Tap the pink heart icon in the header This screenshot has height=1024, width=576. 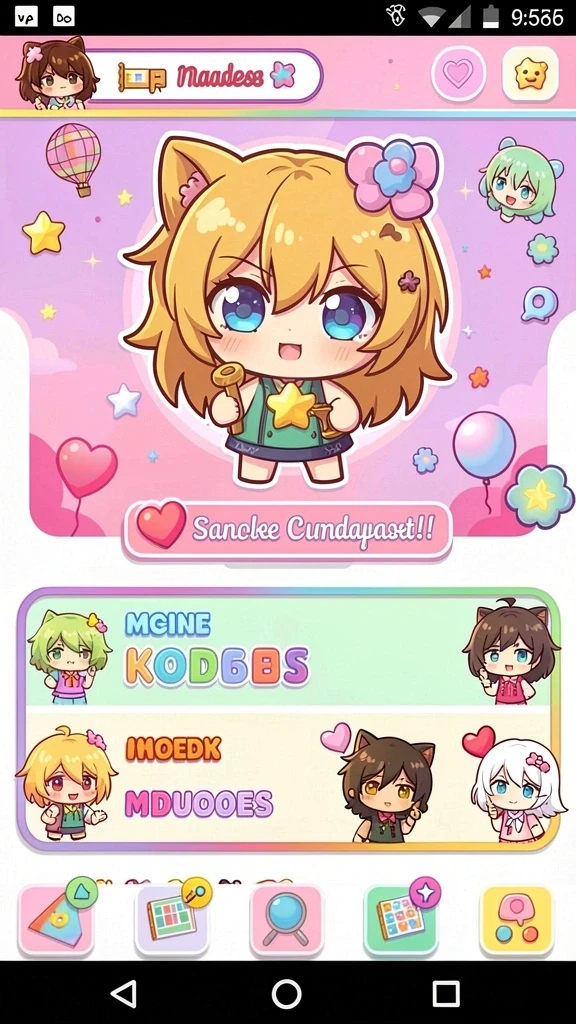pos(458,74)
